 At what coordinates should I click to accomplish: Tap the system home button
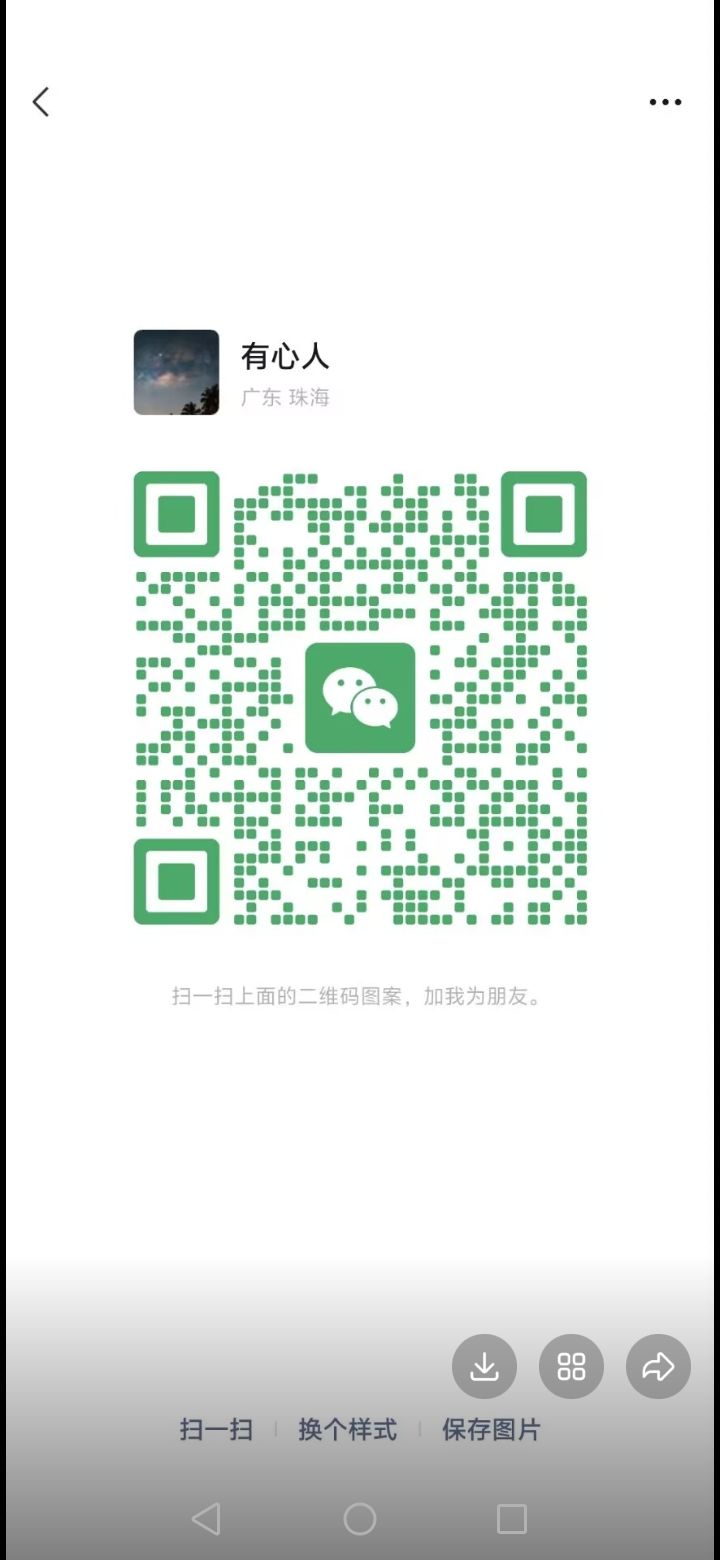coord(360,1519)
